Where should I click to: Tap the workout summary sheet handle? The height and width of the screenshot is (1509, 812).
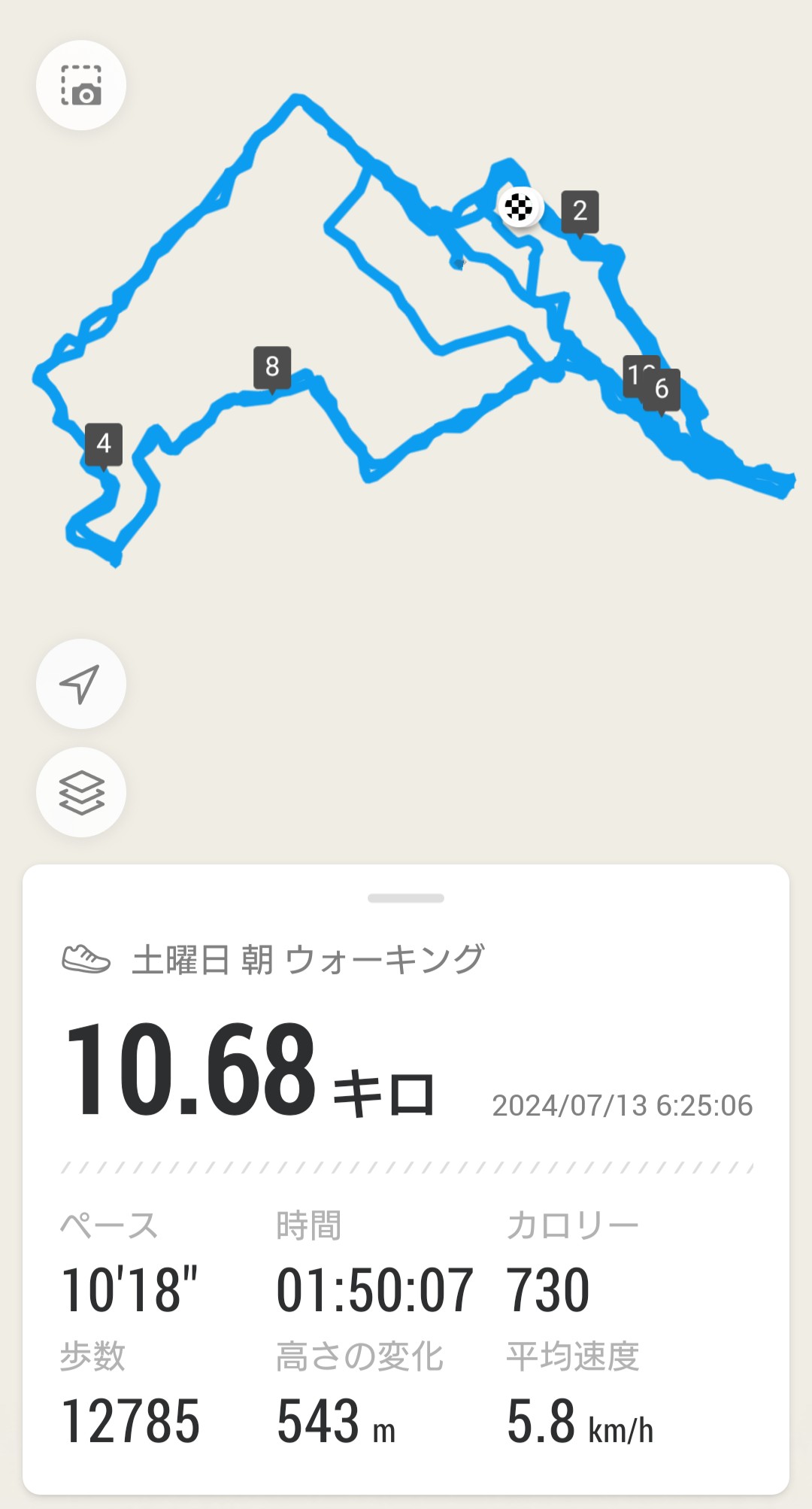coord(406,898)
